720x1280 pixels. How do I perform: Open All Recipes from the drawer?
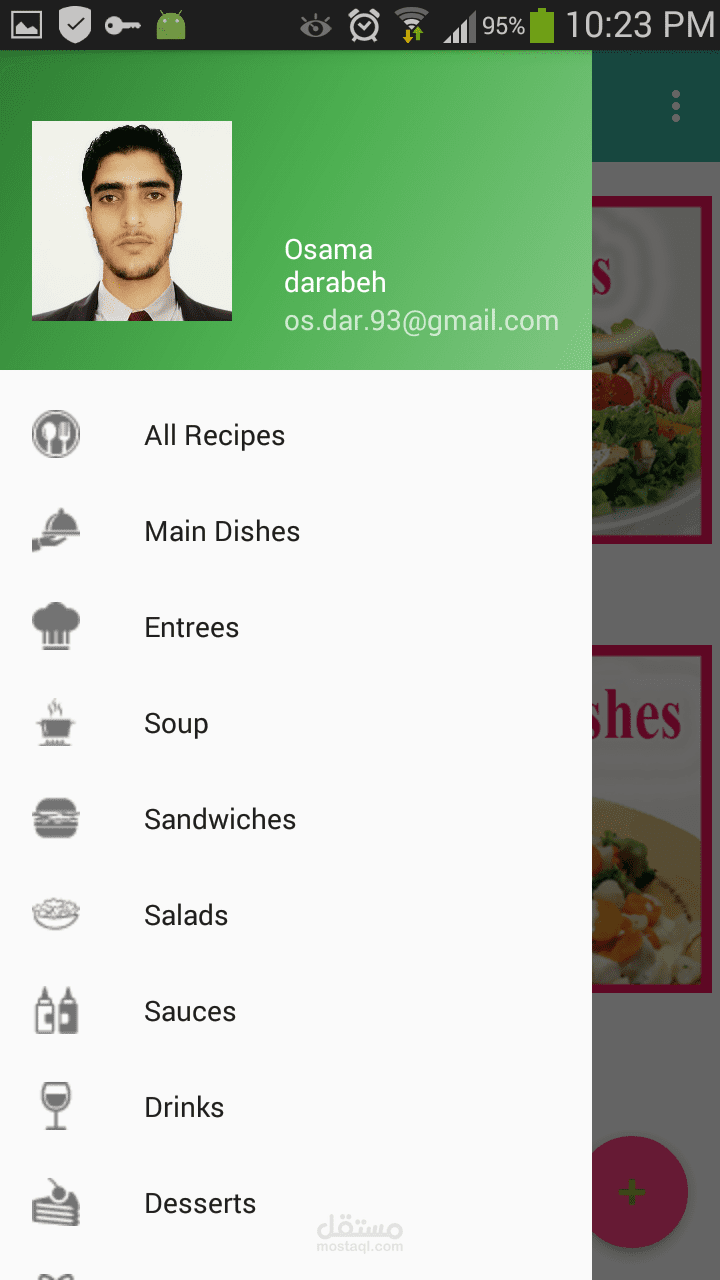pos(214,436)
